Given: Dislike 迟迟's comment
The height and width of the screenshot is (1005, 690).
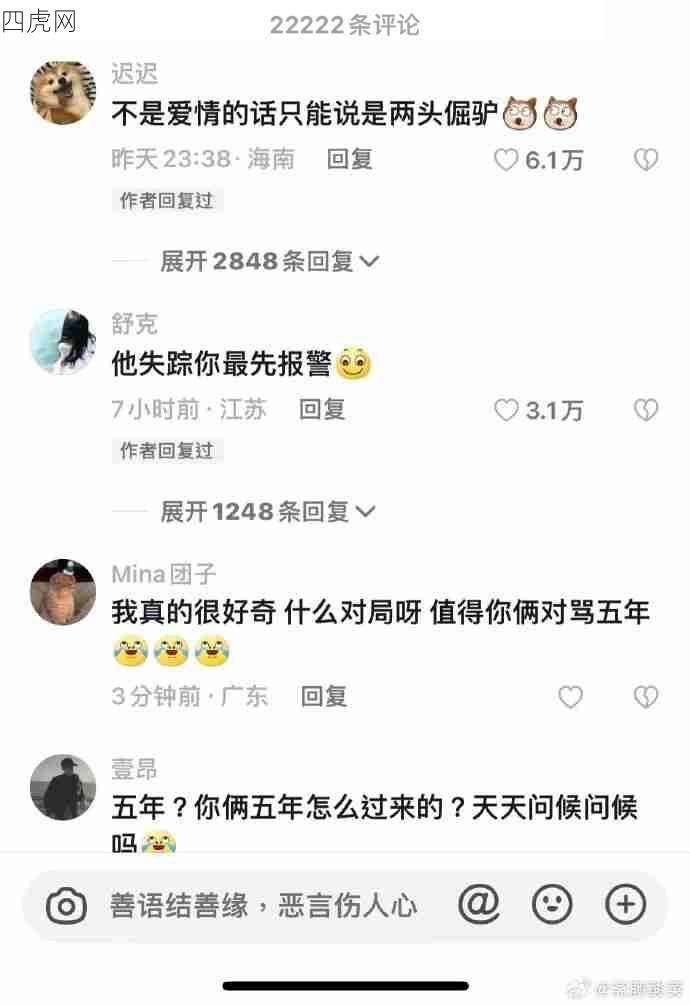Looking at the screenshot, I should click(x=646, y=160).
